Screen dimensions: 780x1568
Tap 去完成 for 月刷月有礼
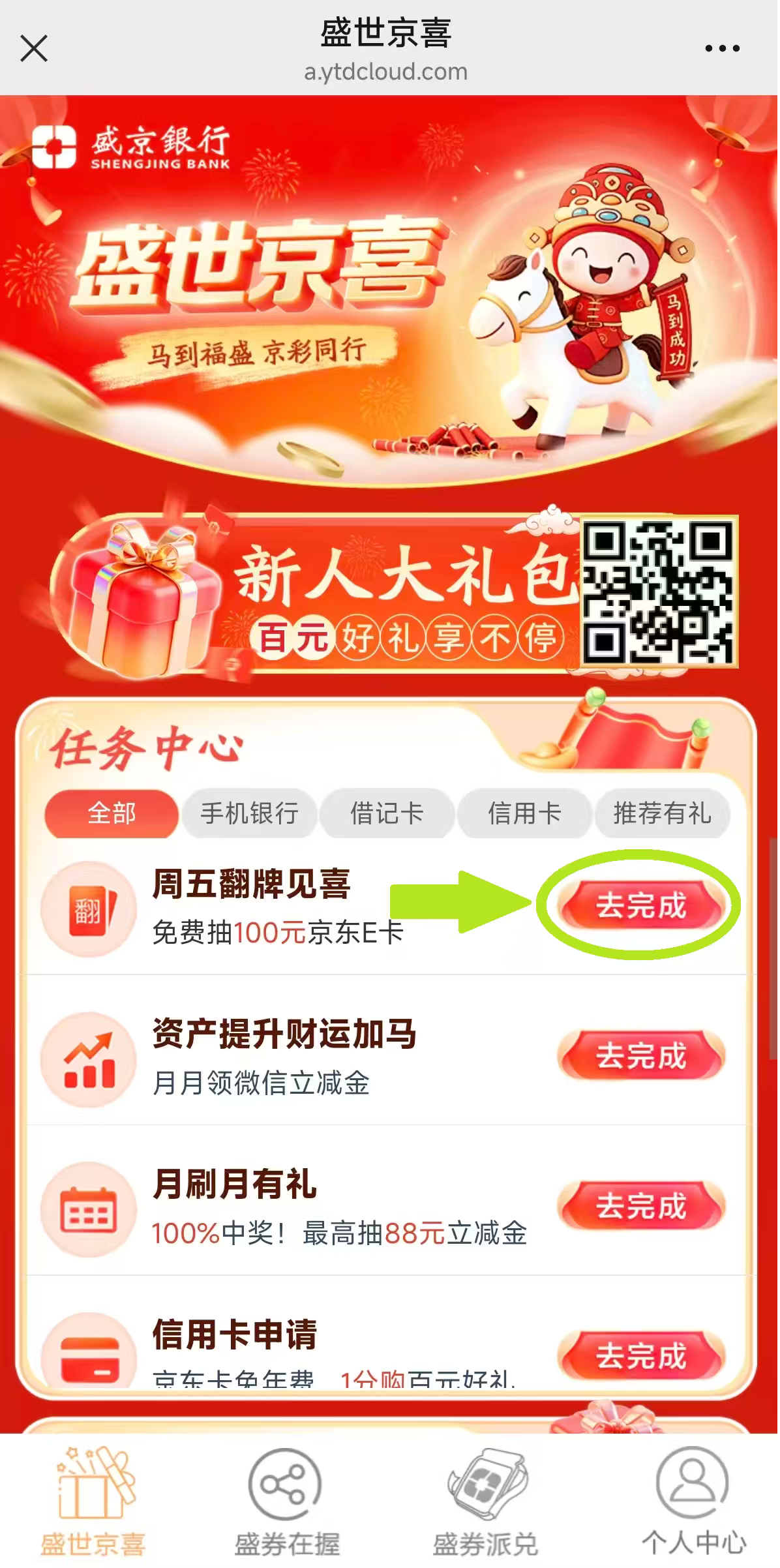tap(641, 1205)
